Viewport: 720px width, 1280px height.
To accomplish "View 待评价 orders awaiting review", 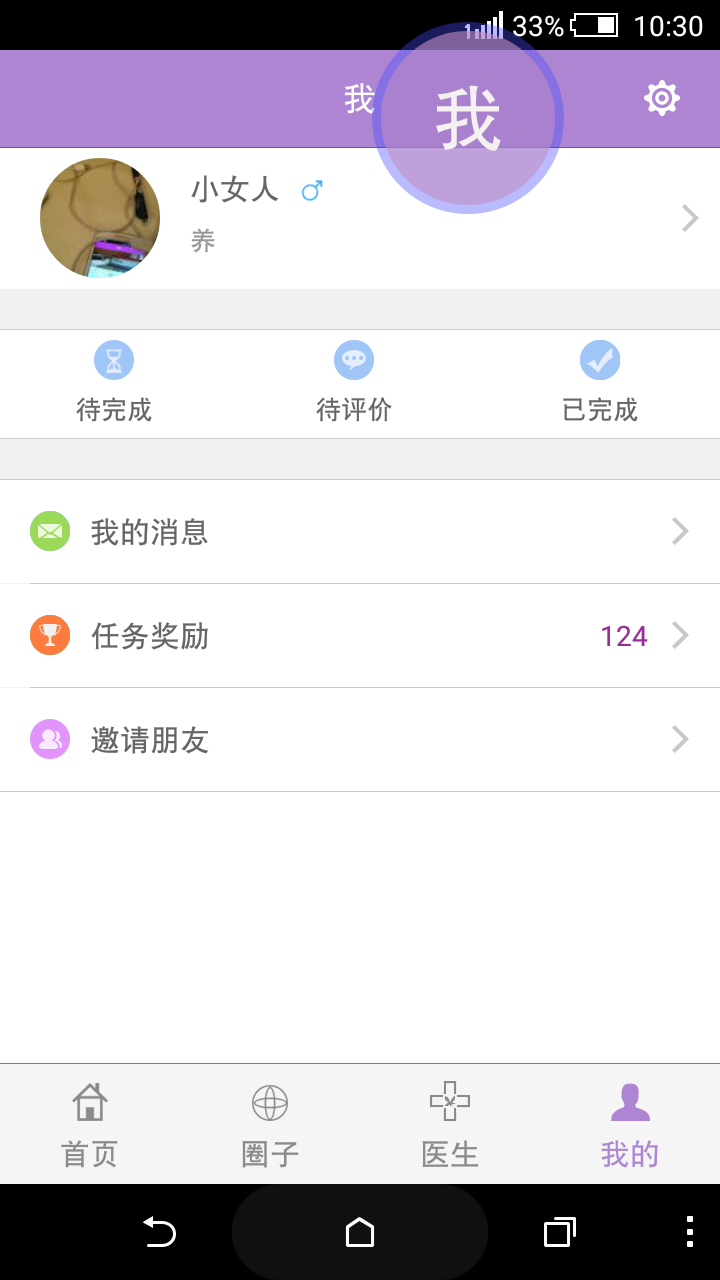I will (x=354, y=384).
